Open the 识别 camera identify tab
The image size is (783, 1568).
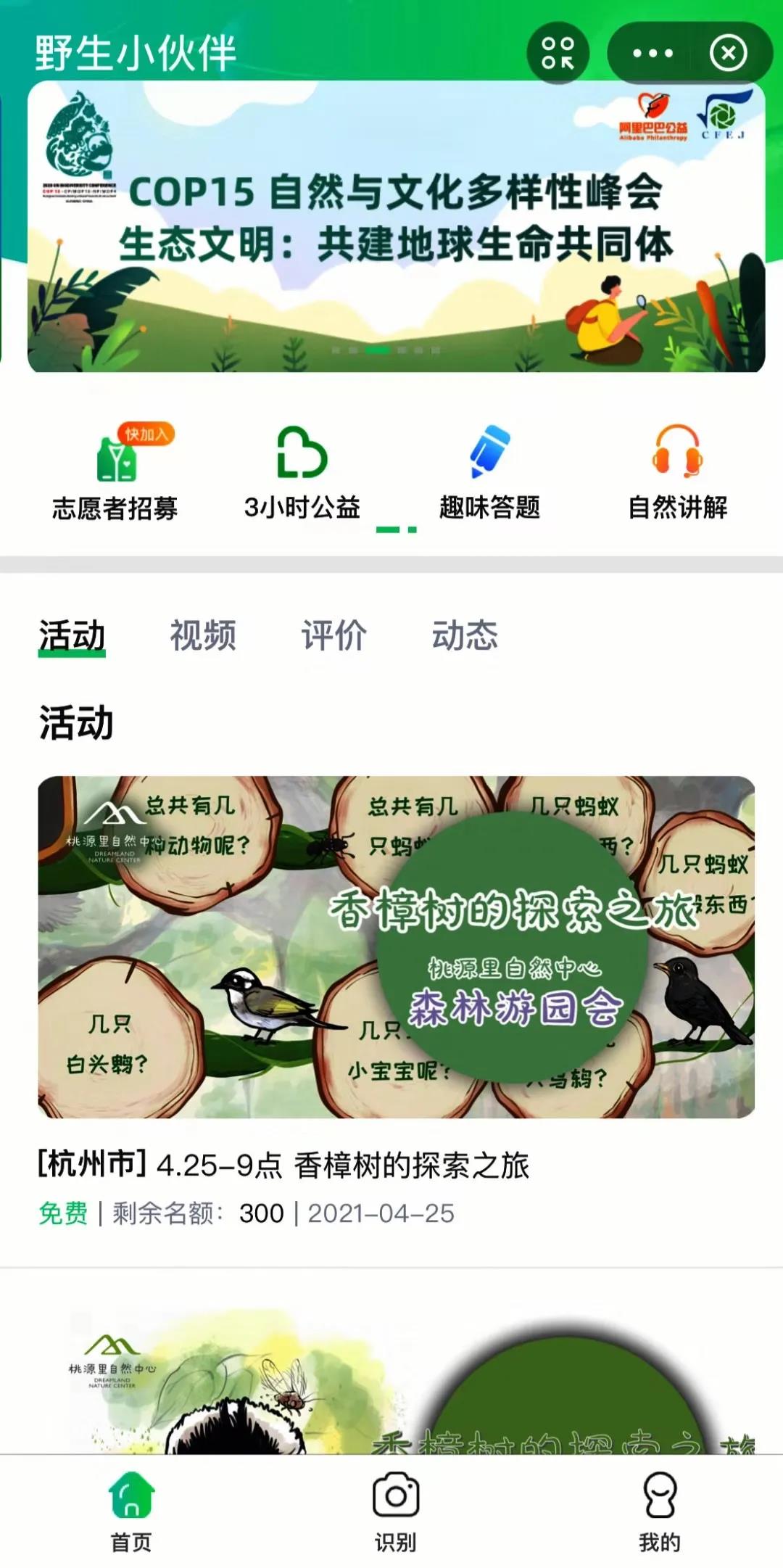tap(395, 1511)
